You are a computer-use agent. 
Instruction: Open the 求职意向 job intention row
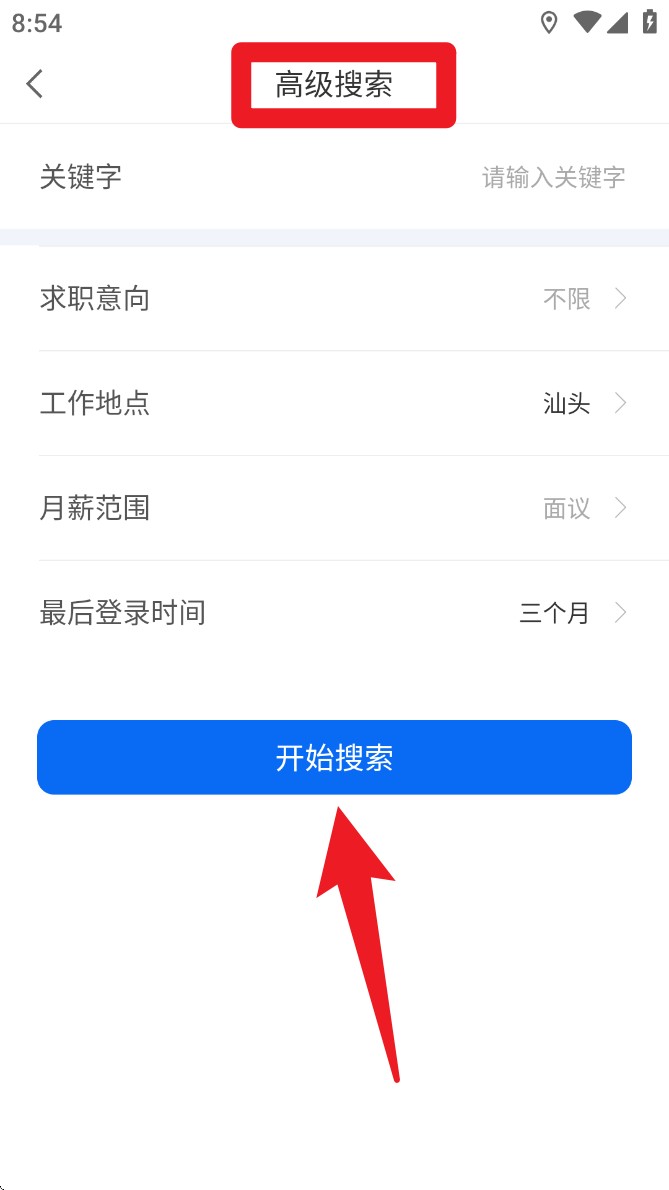334,299
